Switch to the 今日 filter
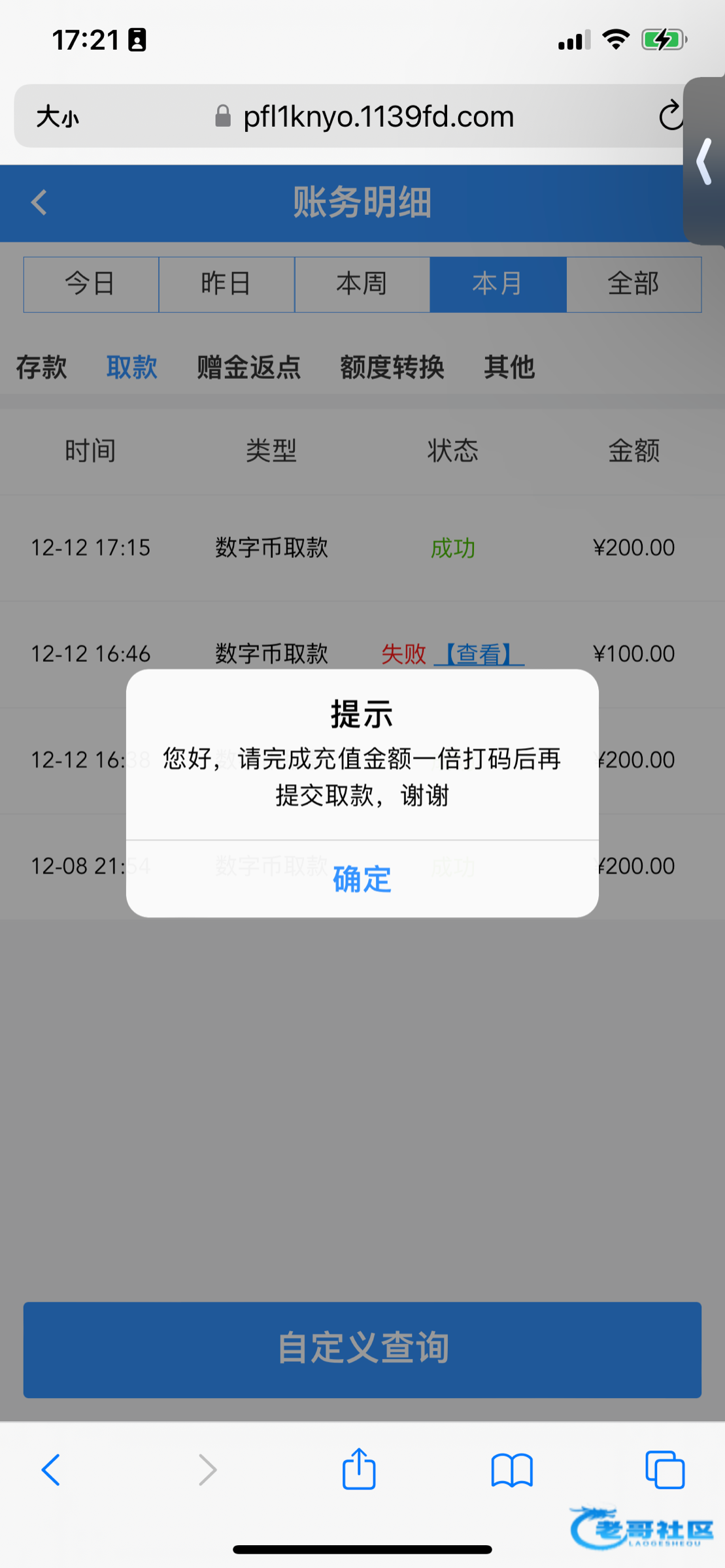The image size is (725, 1568). click(x=91, y=284)
